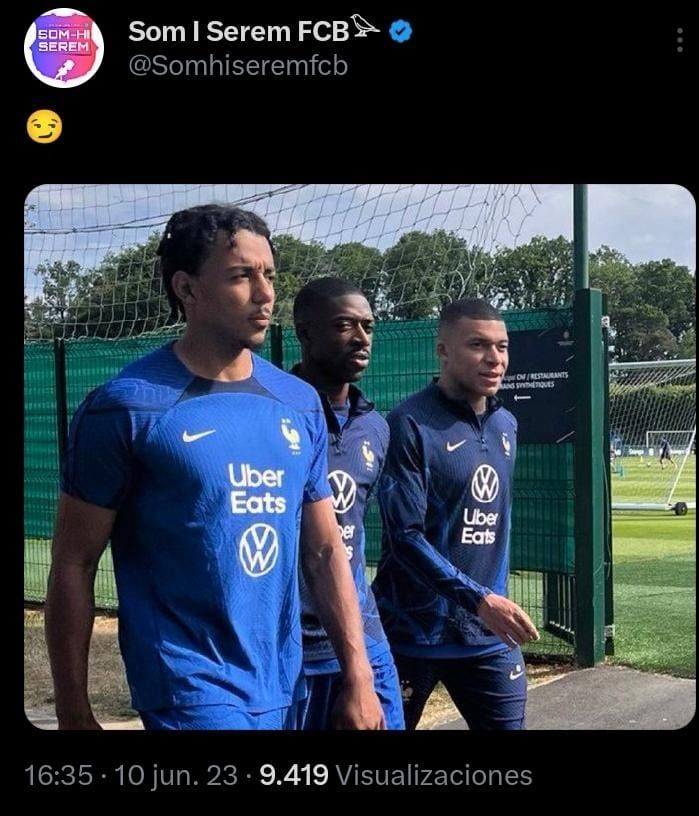
Task: Open the Som I Serem FCB profile picture
Action: pos(64,48)
